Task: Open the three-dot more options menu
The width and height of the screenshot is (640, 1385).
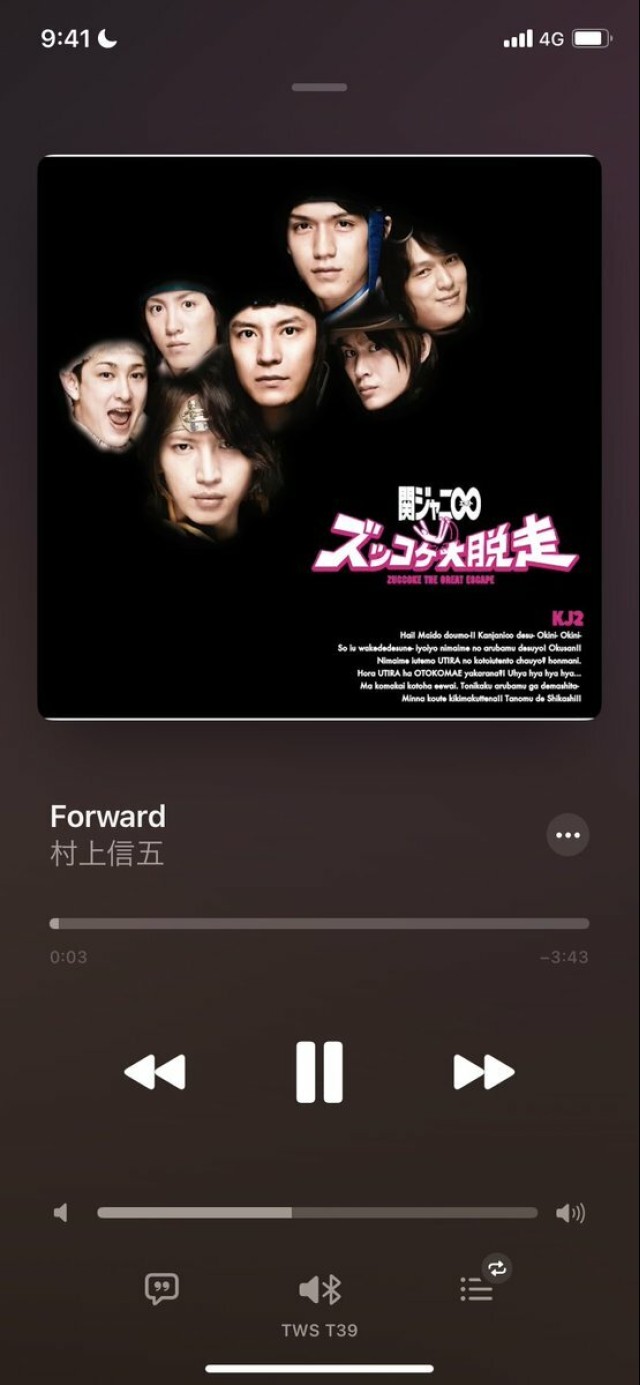Action: pos(567,835)
